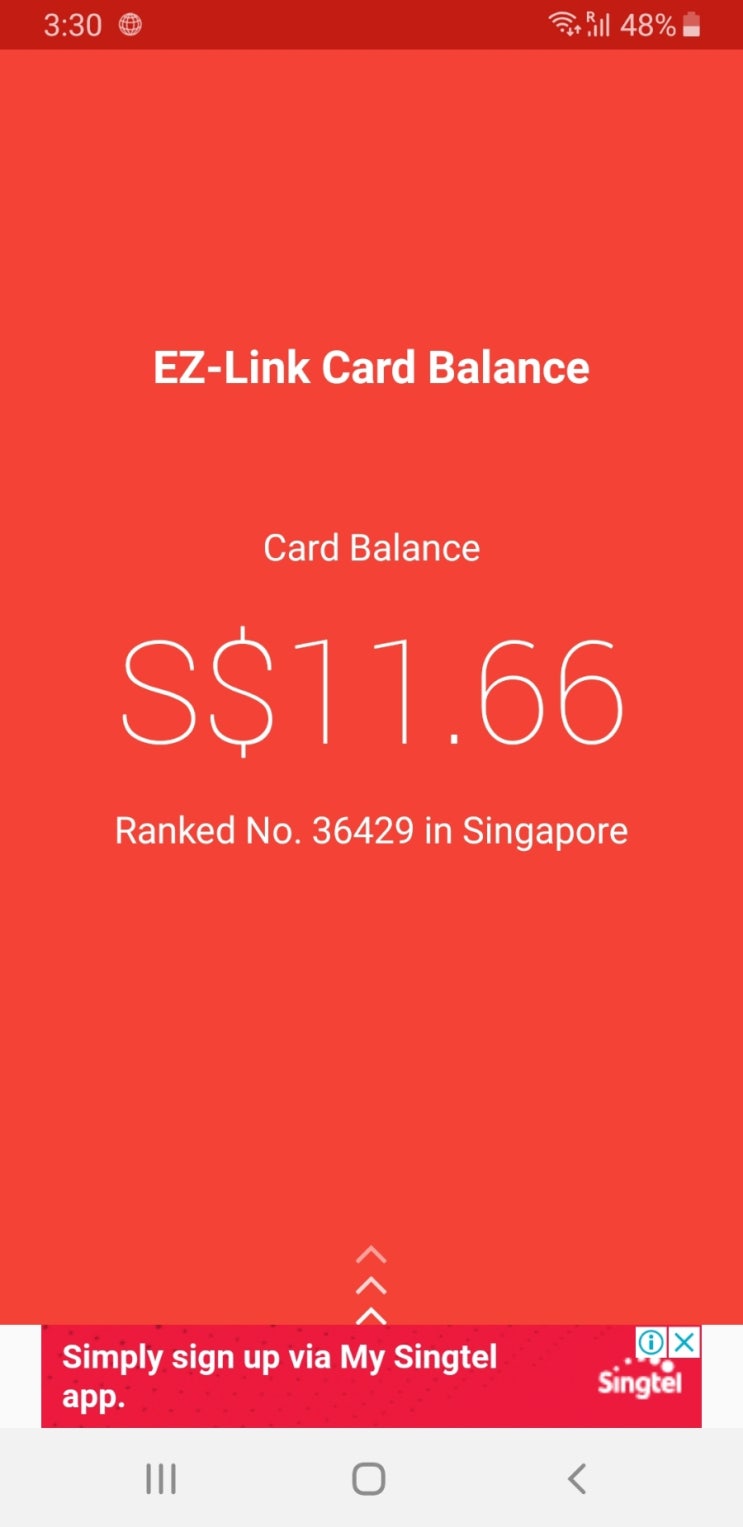The image size is (743, 1527).
Task: Expand the upward chevron arrows panel
Action: [371, 1286]
